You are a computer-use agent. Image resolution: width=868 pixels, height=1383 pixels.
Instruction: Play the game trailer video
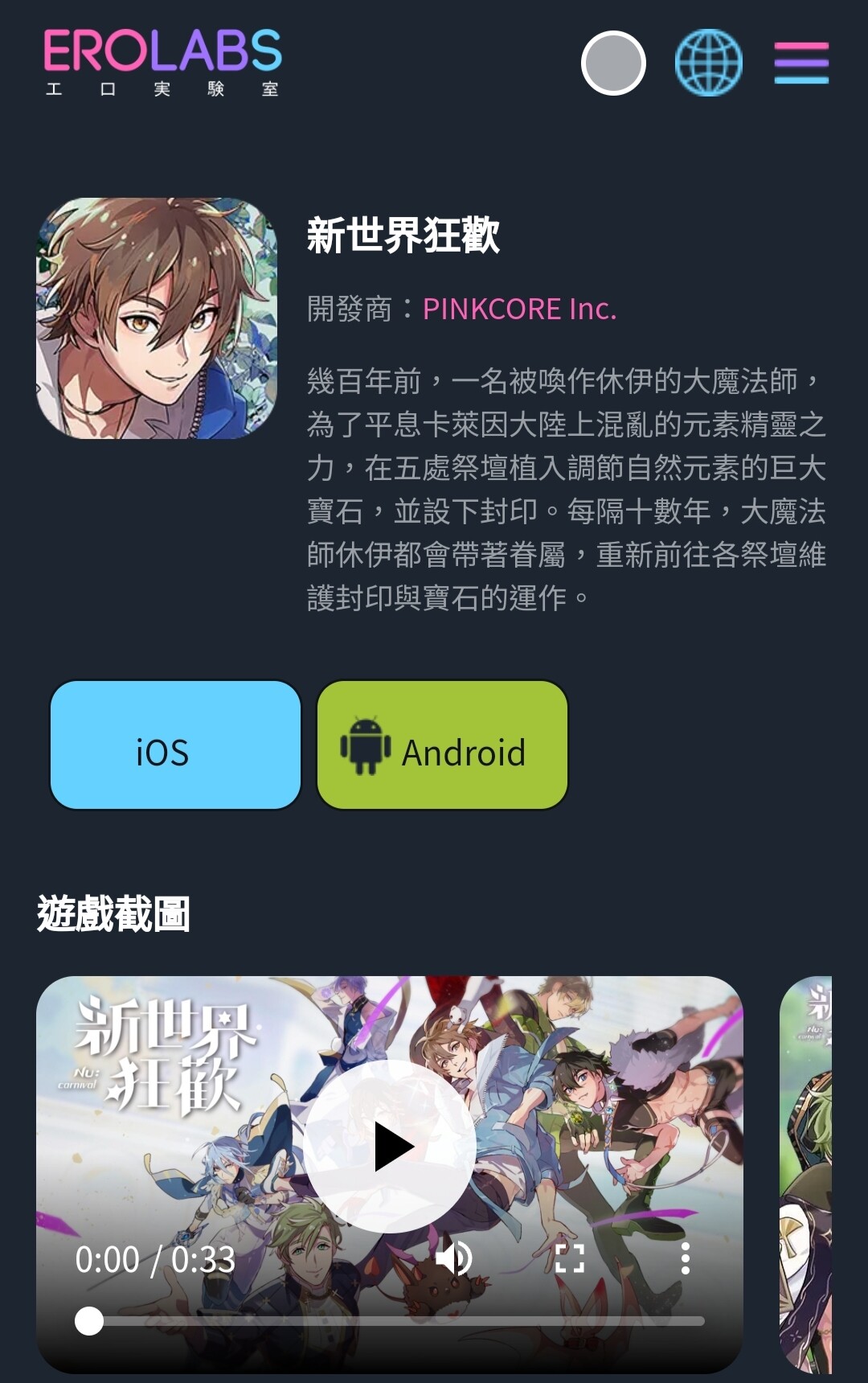pos(391,1145)
